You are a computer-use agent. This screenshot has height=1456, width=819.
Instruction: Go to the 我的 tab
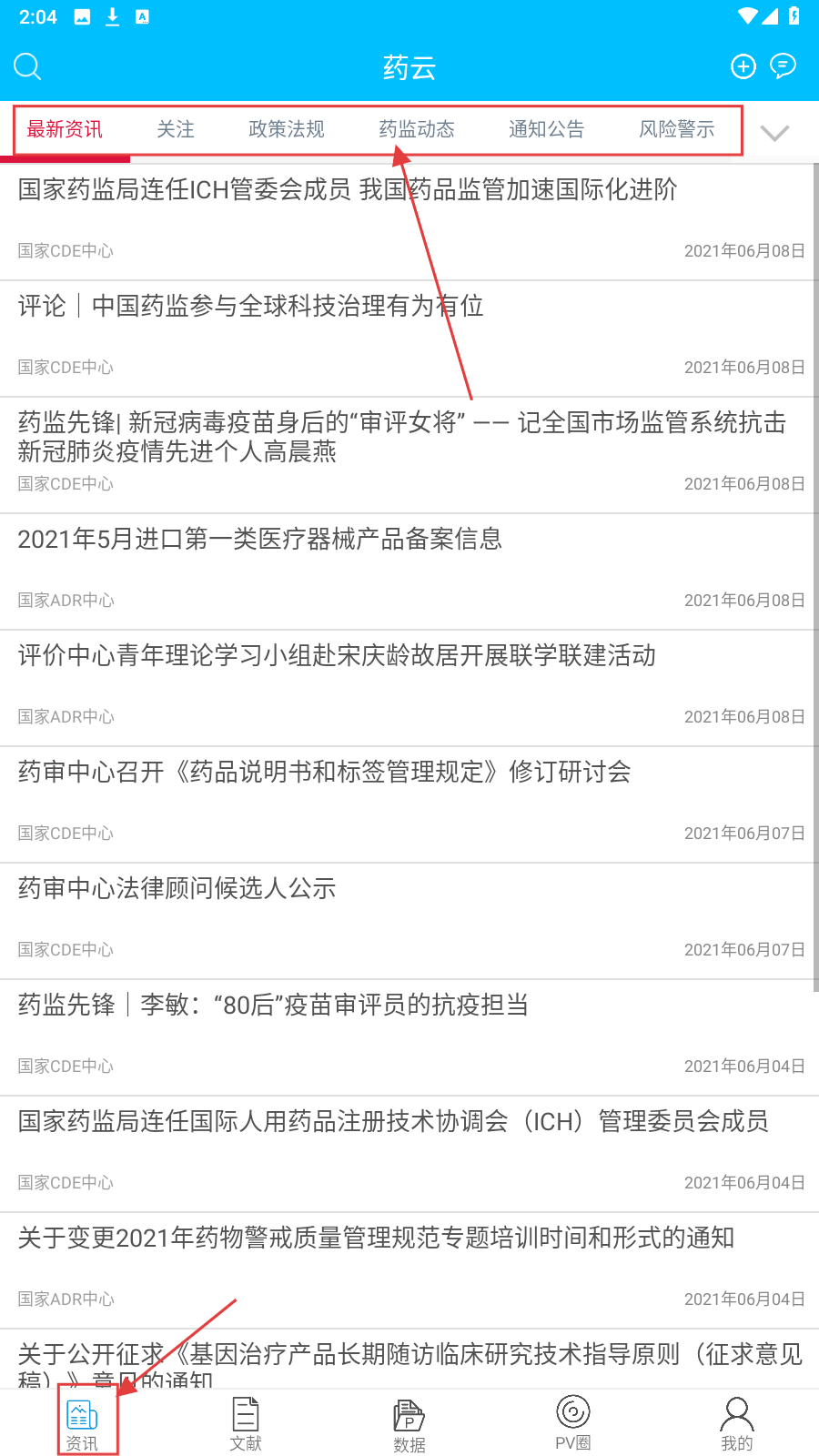click(x=737, y=1423)
